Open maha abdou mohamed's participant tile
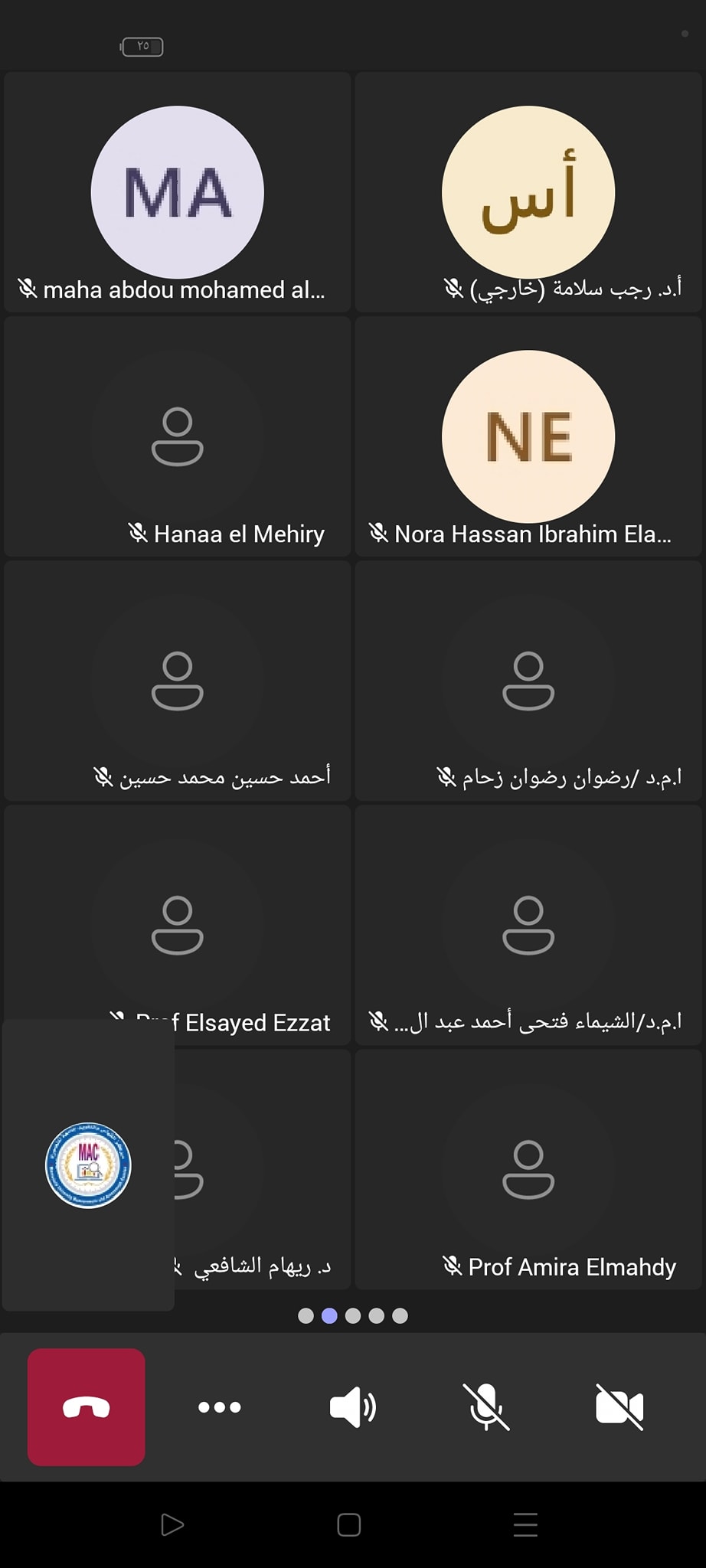 tap(178, 192)
